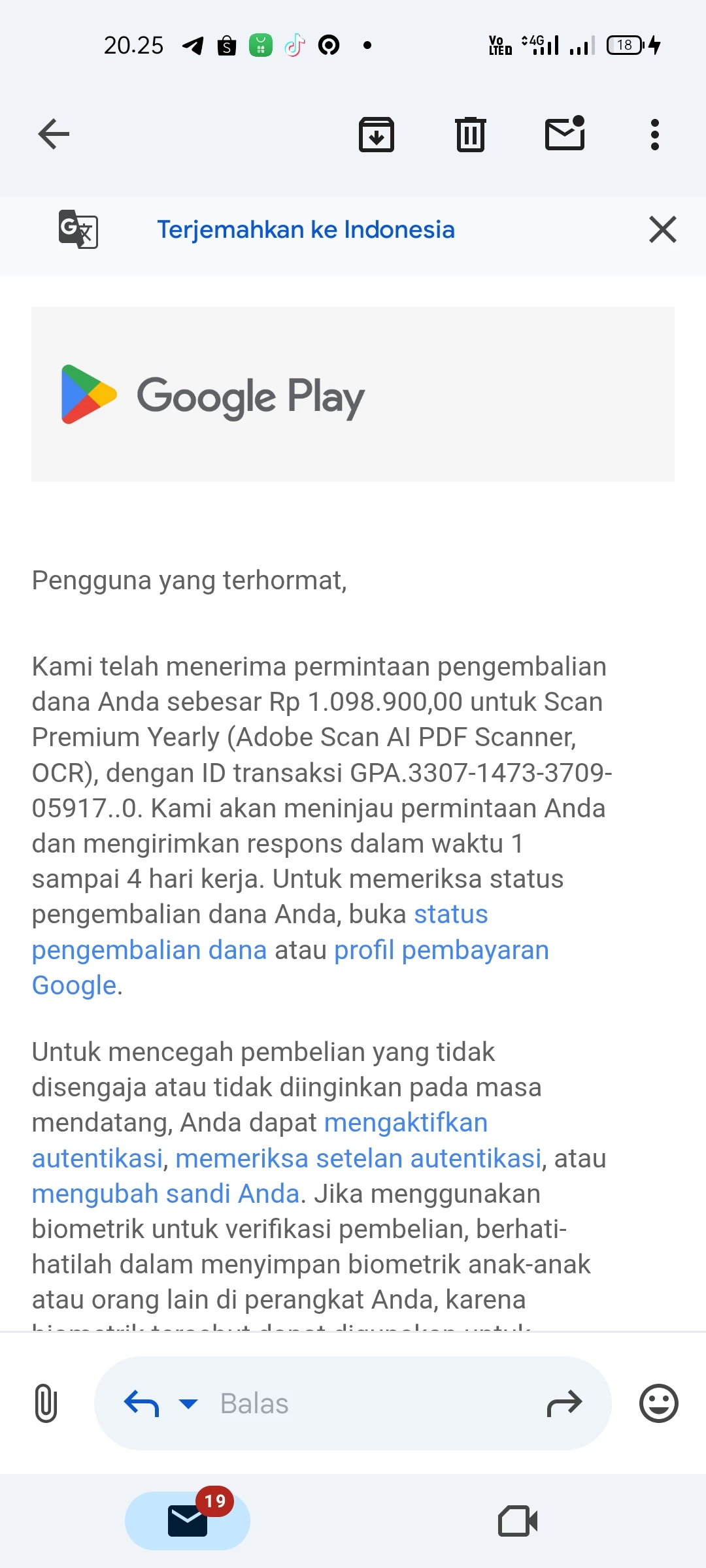Switch to the Meet video tab

(518, 1521)
